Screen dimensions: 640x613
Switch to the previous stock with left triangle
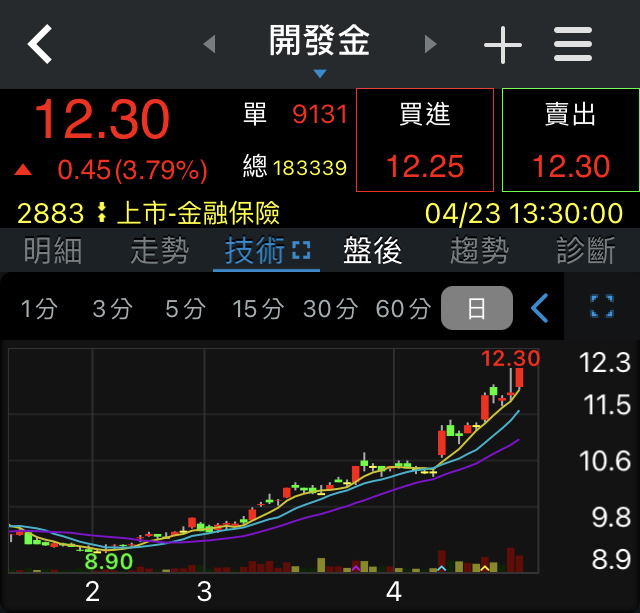(x=209, y=44)
